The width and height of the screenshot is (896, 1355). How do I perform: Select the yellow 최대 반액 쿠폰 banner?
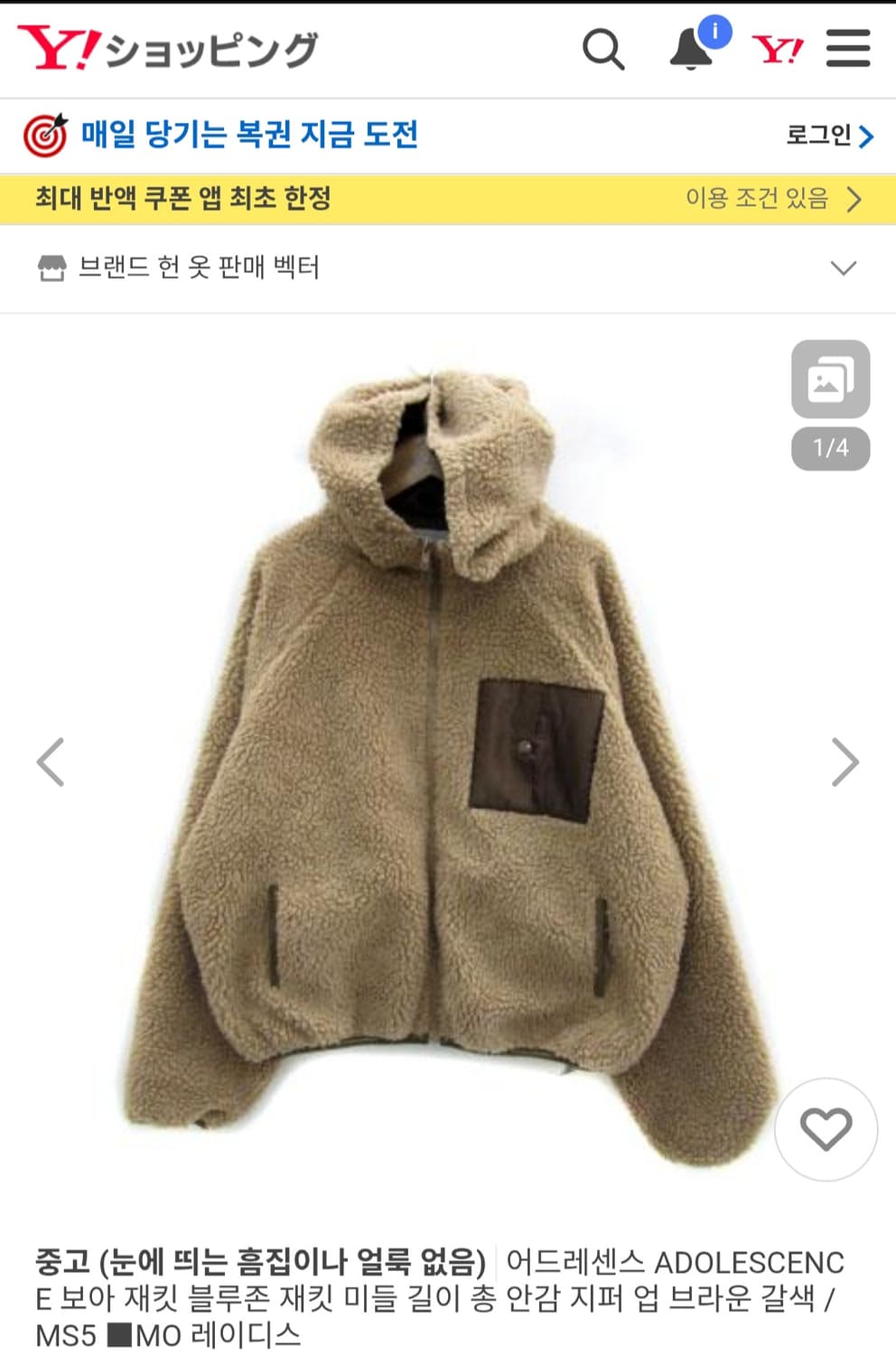181,199
